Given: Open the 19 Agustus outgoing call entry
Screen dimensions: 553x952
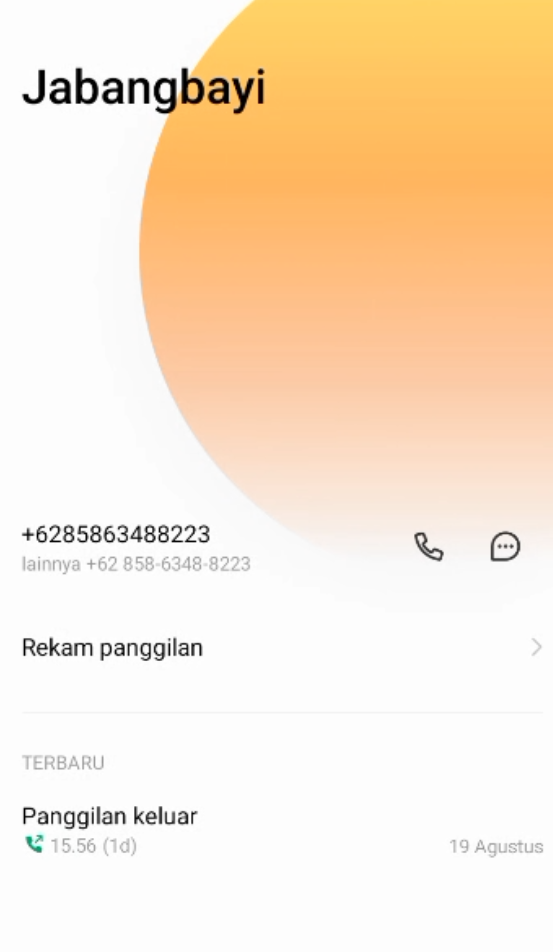Looking at the screenshot, I should tap(282, 830).
